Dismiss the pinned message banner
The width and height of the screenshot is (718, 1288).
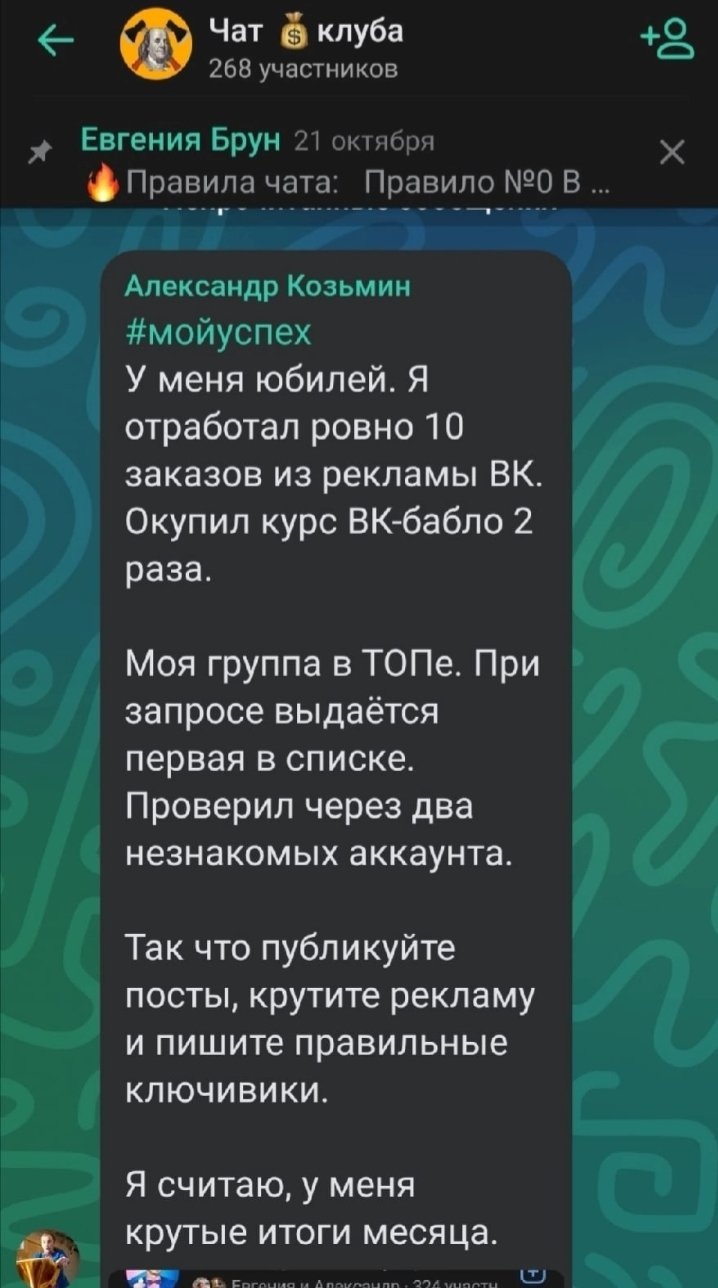673,153
